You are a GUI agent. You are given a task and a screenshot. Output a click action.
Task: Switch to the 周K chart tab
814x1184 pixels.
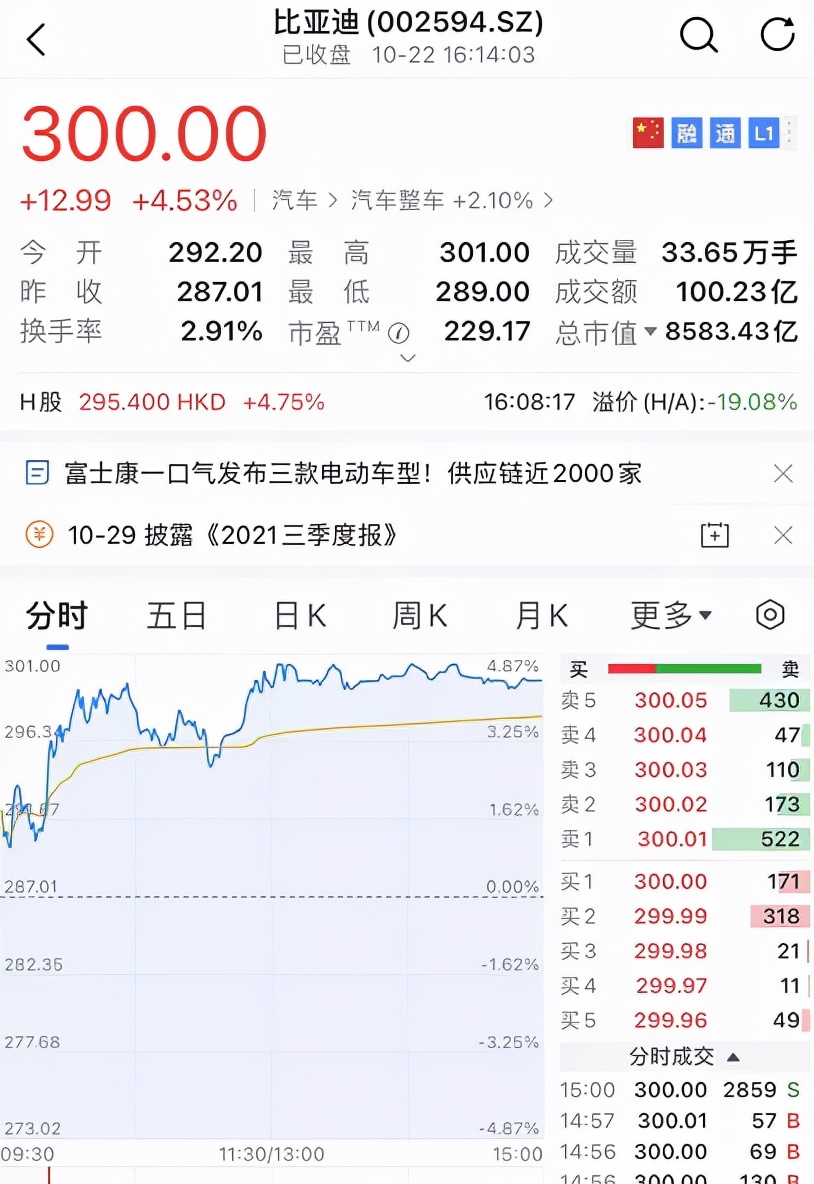pos(419,616)
